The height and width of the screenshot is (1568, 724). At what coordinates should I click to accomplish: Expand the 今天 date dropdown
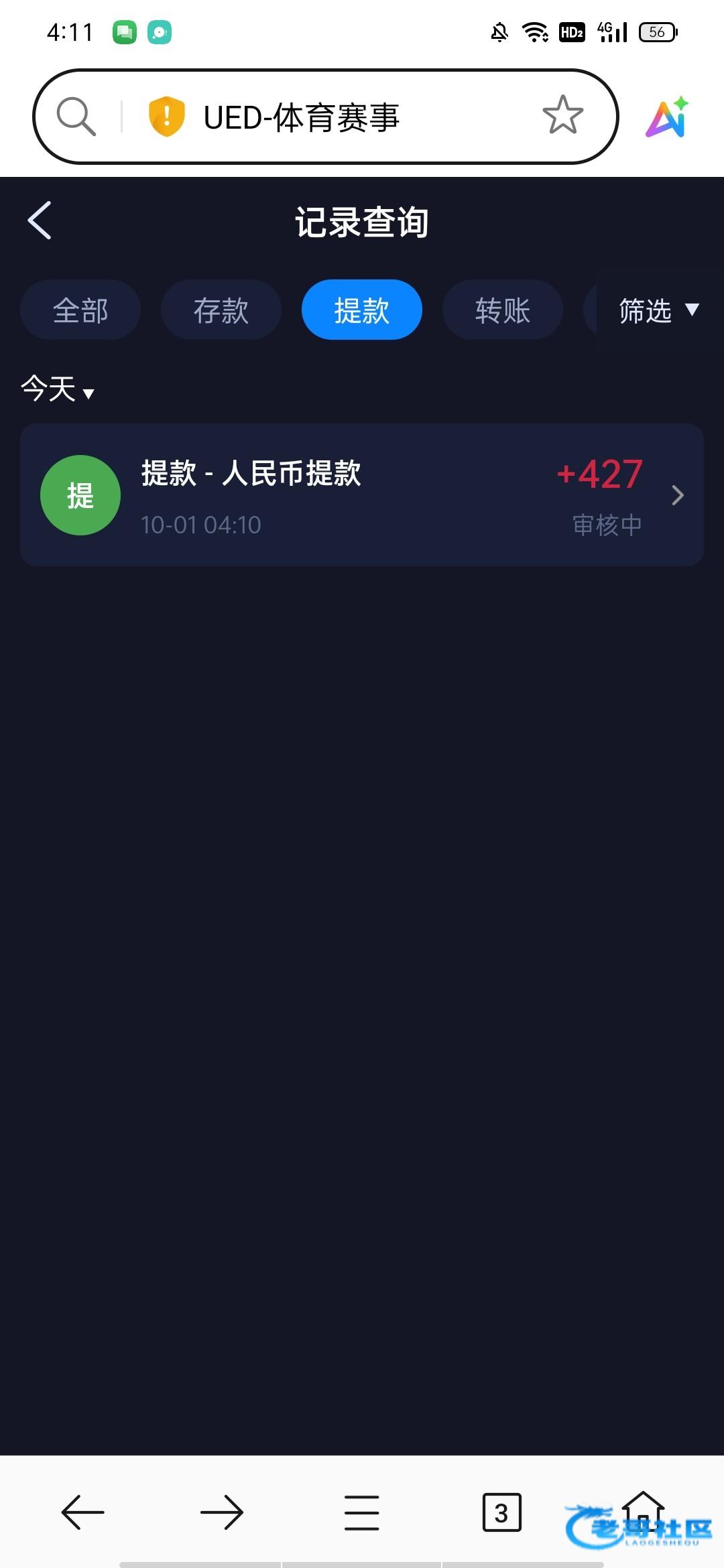pos(58,389)
